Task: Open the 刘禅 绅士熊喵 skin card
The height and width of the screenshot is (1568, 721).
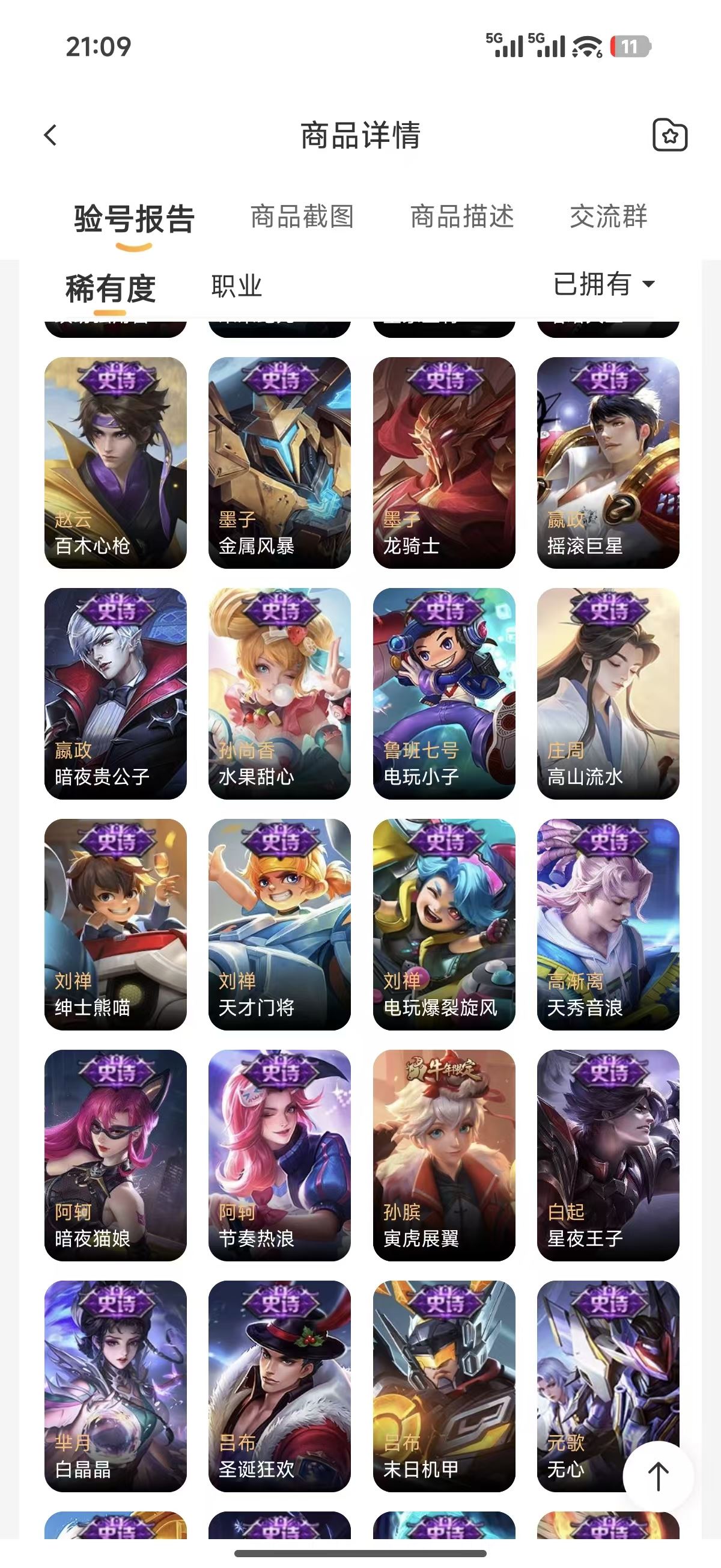Action: point(115,924)
